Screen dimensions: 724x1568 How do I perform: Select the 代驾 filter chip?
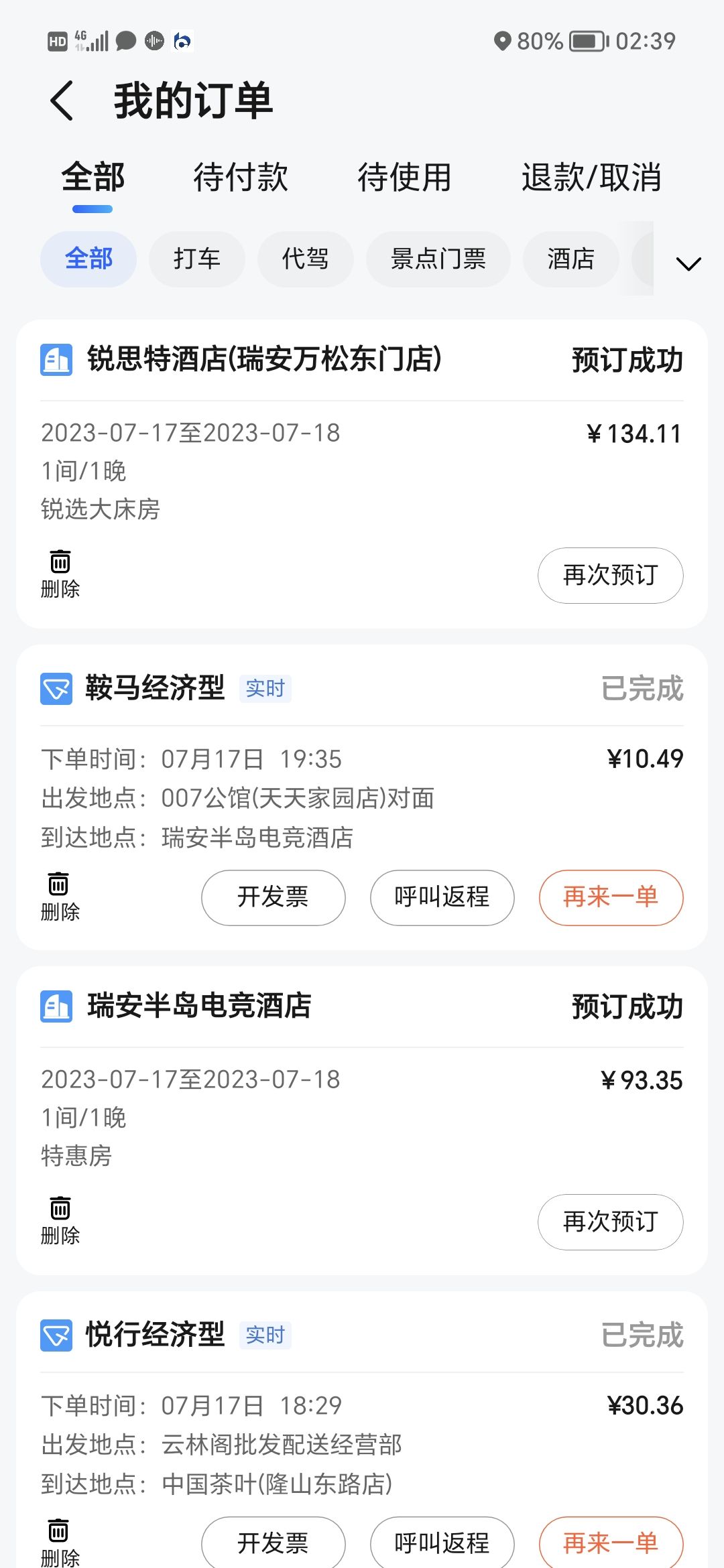pos(305,259)
